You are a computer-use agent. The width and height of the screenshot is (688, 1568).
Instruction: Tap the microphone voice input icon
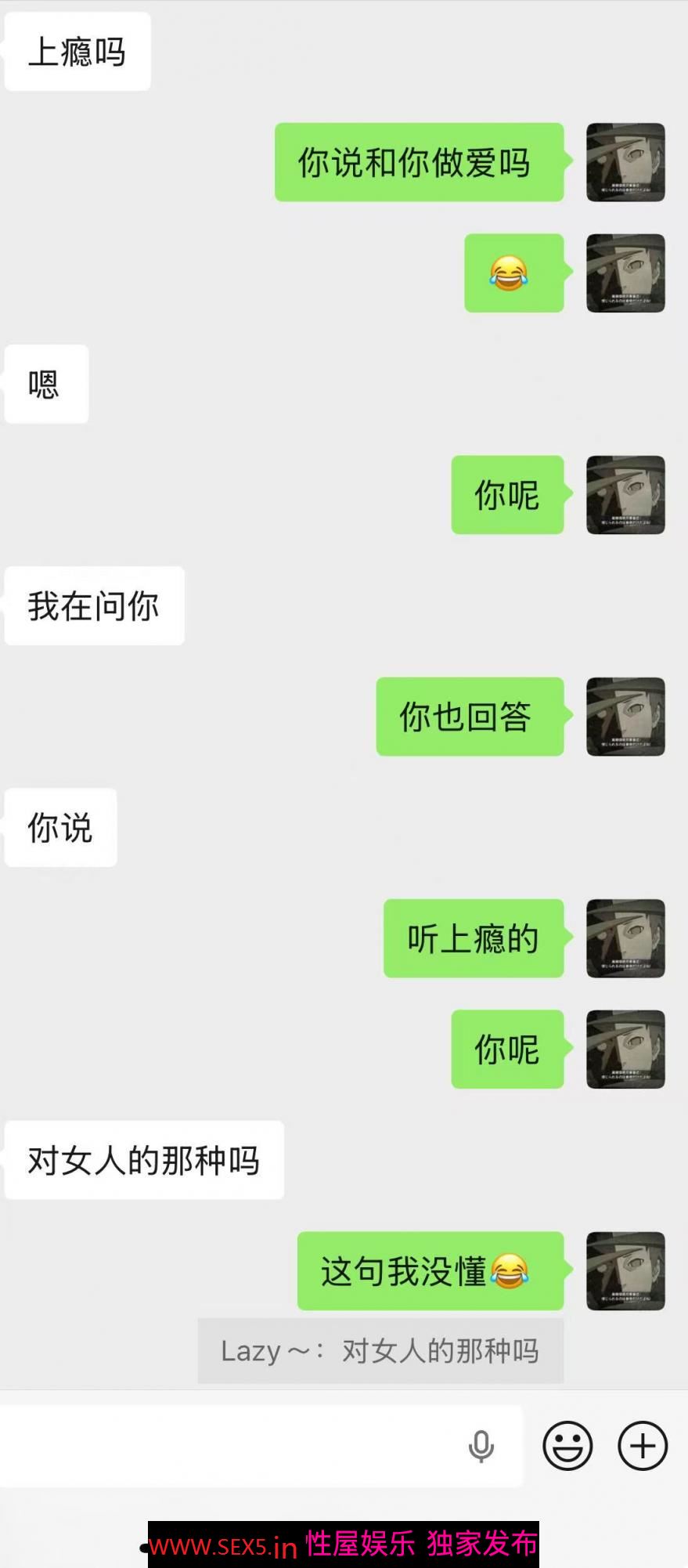tap(481, 1446)
